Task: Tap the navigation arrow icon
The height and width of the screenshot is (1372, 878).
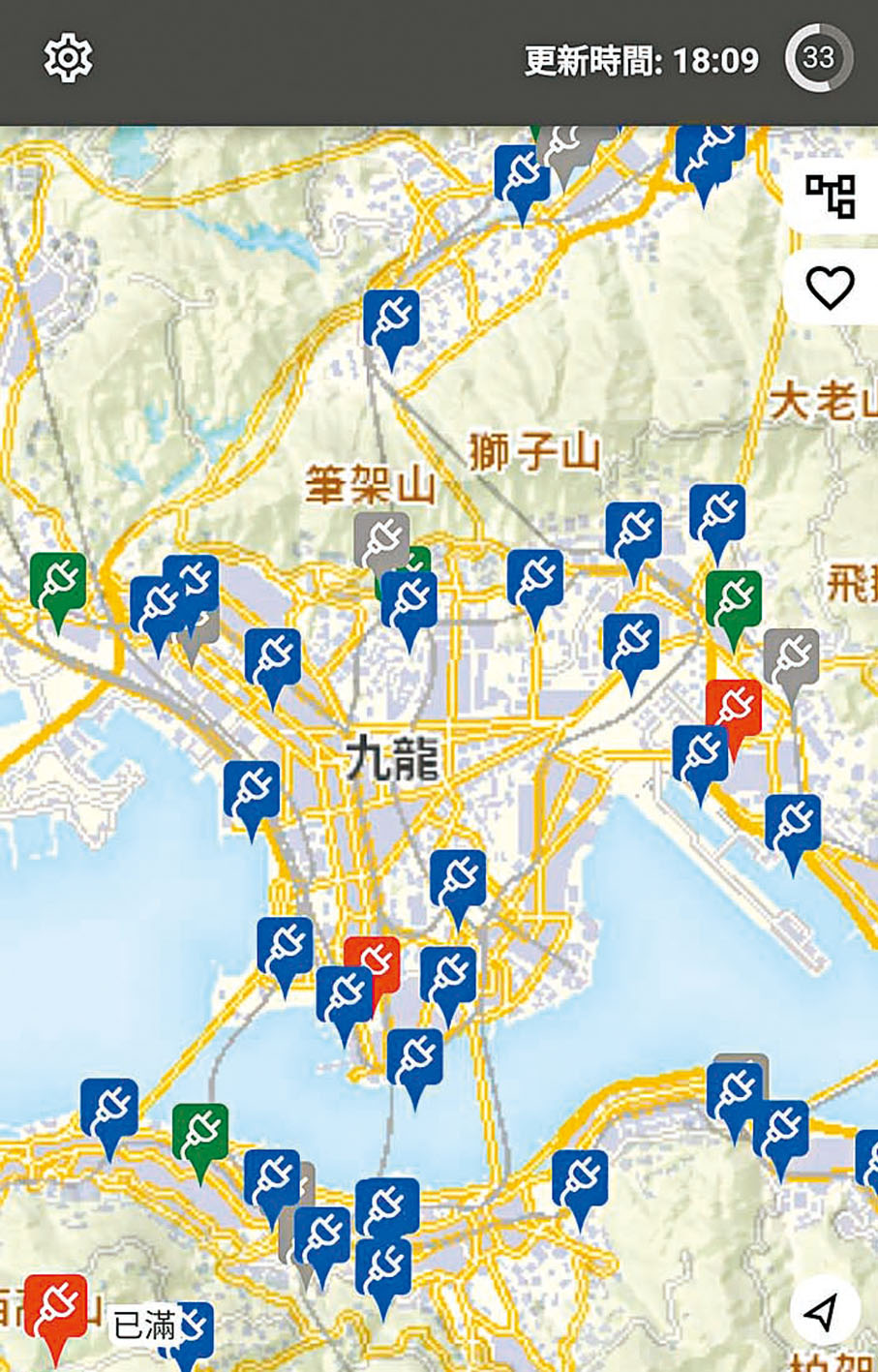Action: [818, 1312]
